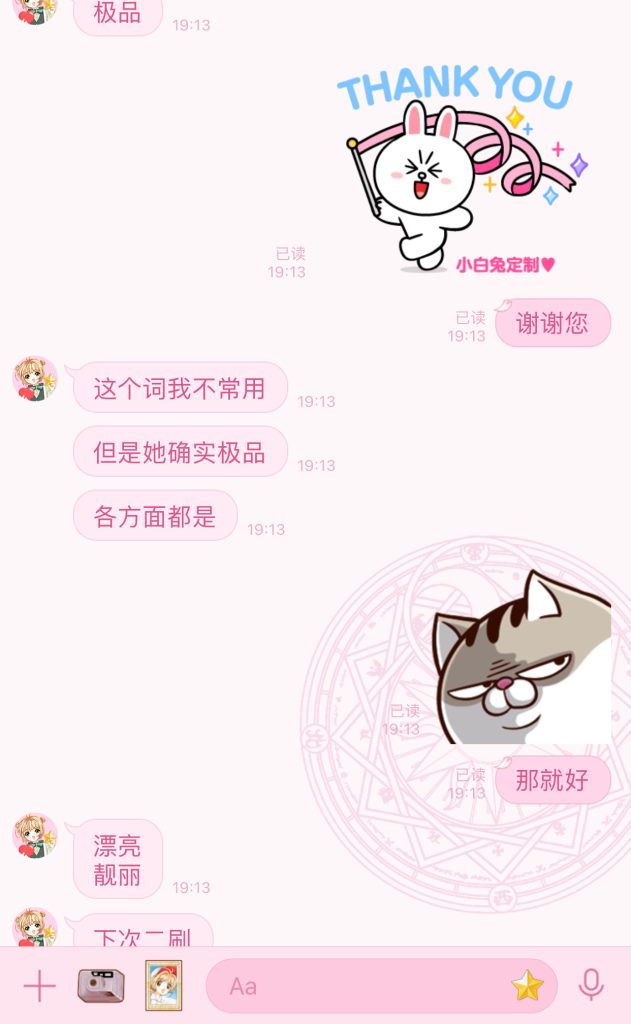Screen dimensions: 631x1024
Task: Open the sticker picker star icon
Action: click(527, 986)
